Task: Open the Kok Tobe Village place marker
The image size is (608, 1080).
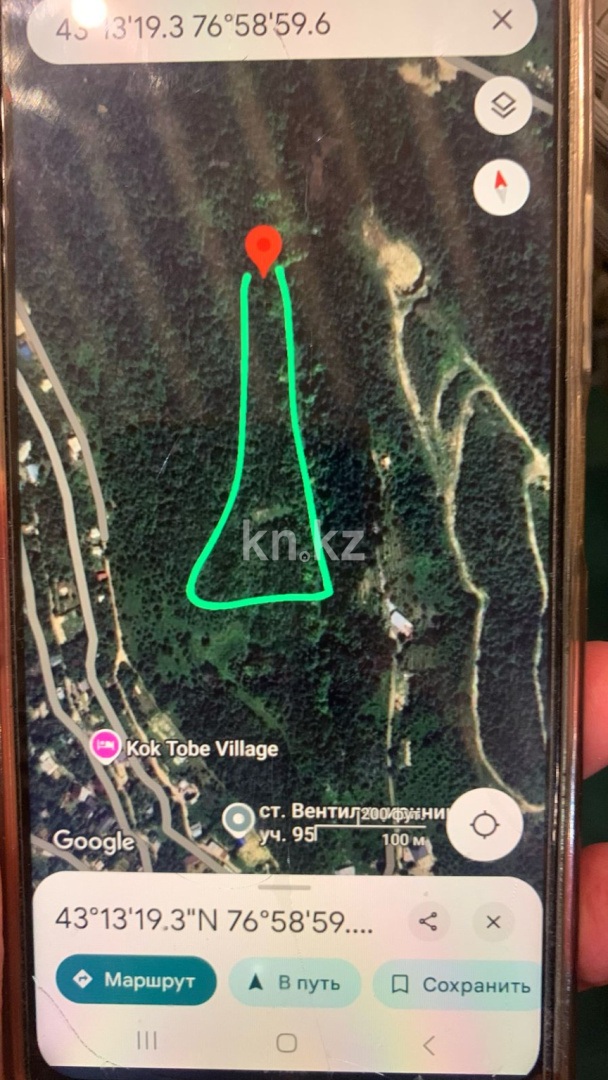Action: (x=104, y=745)
